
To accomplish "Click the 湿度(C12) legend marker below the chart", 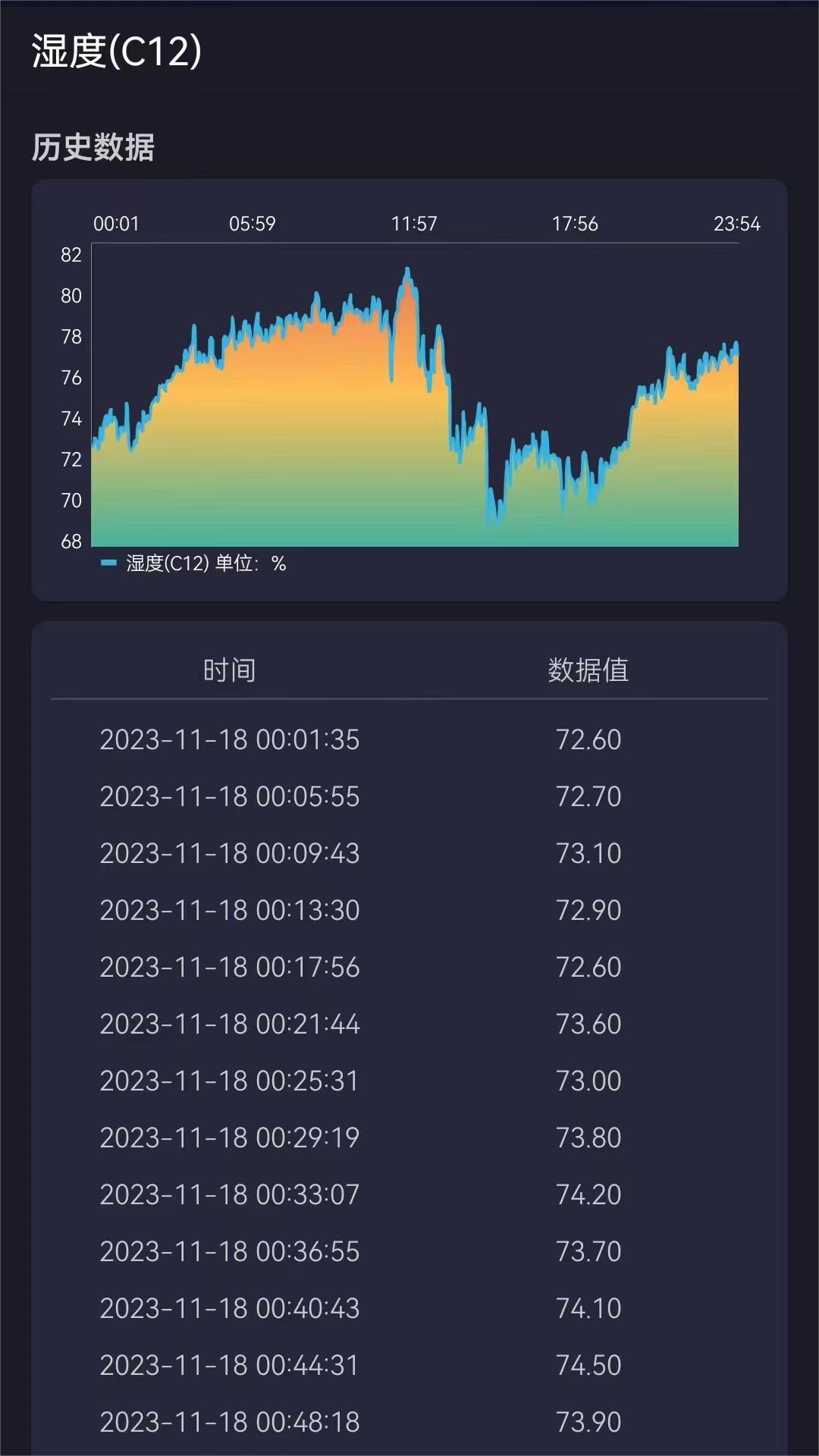I will [108, 564].
